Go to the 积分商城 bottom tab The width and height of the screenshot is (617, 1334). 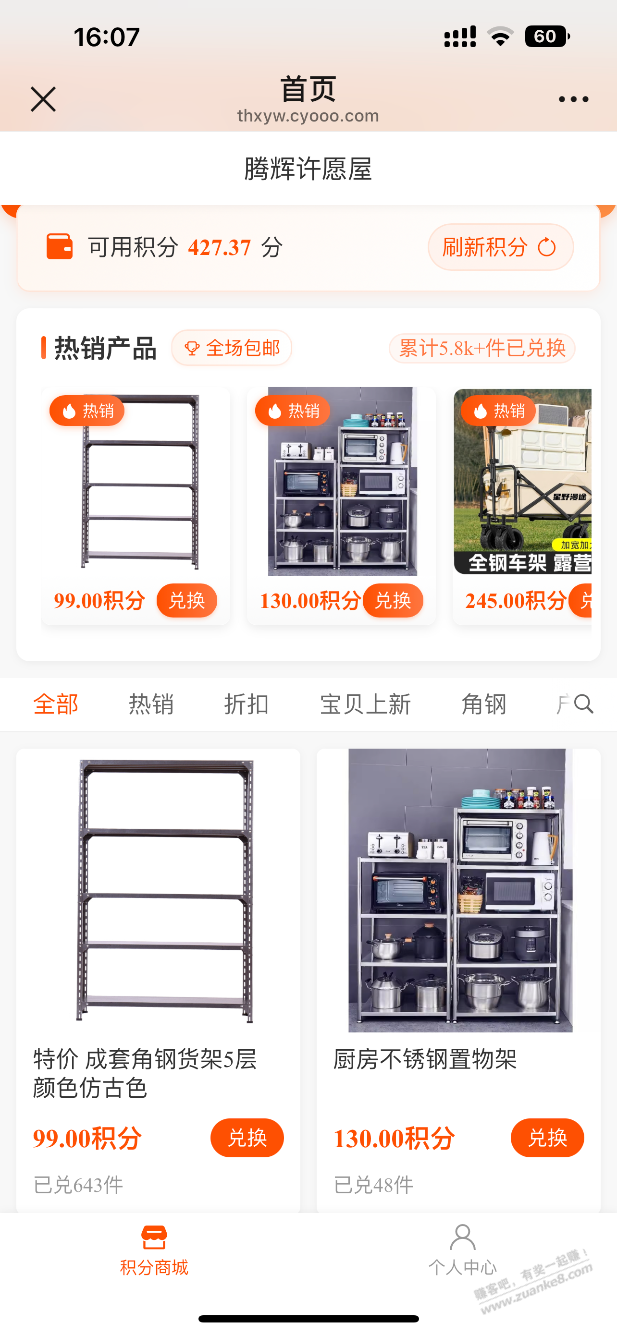coord(154,1250)
